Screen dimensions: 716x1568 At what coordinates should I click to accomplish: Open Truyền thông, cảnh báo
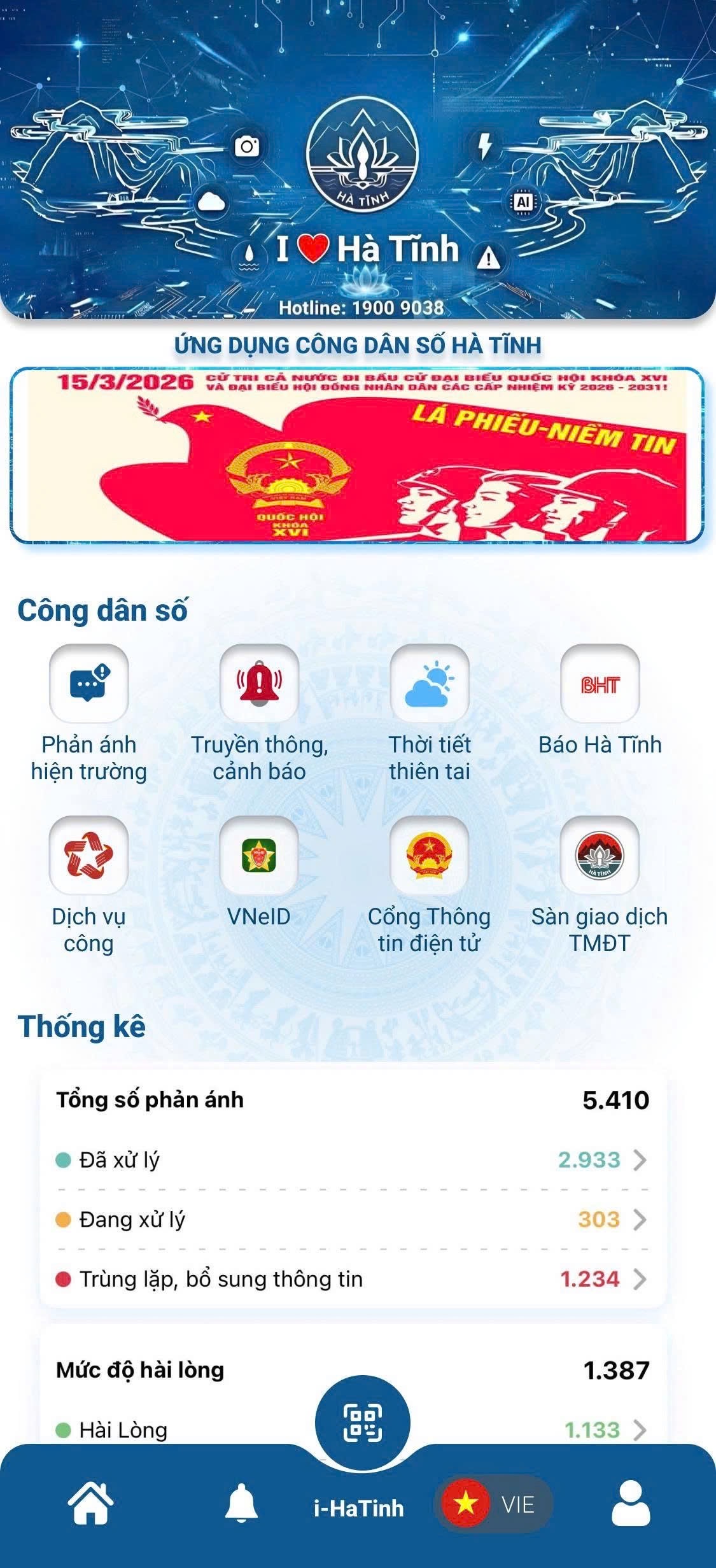tap(259, 683)
